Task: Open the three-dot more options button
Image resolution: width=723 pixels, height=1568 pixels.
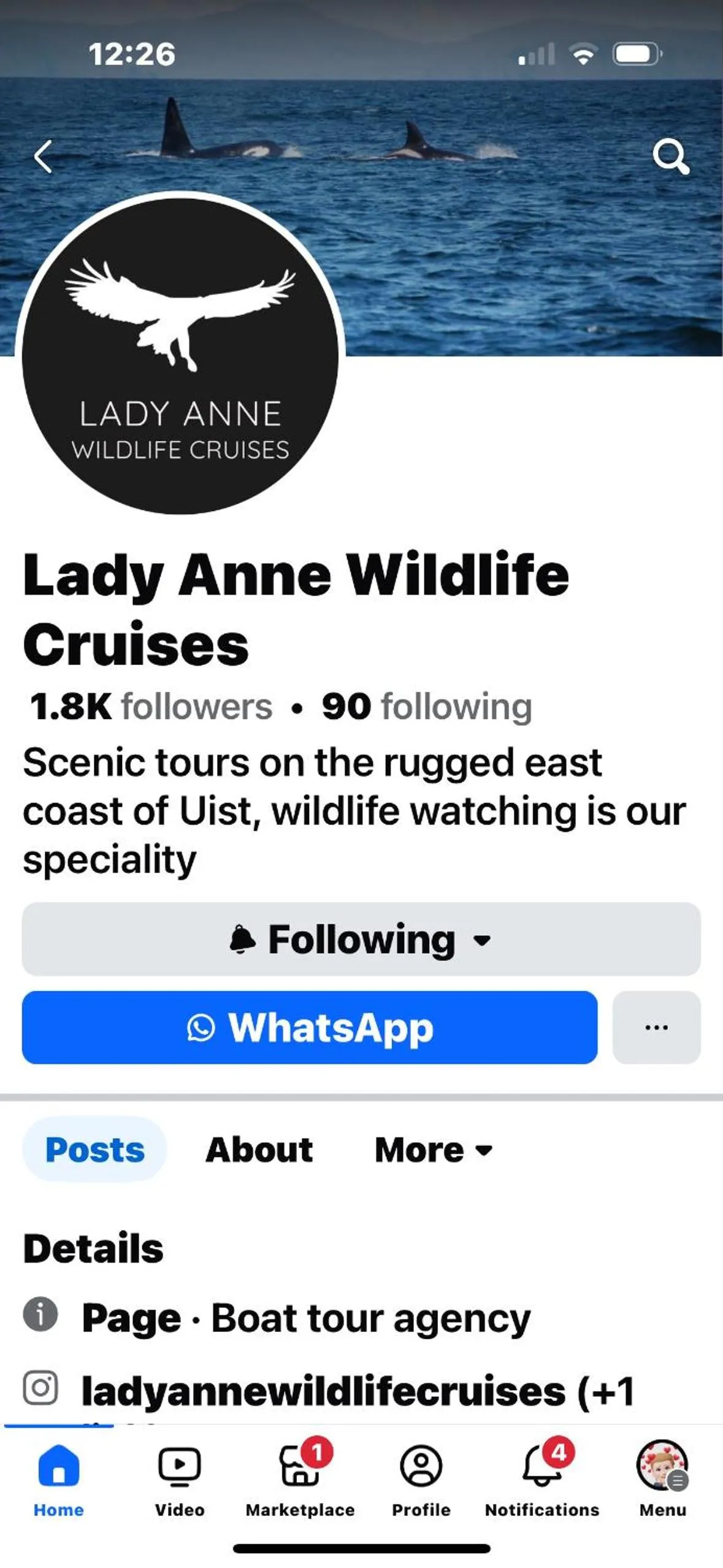Action: pos(656,1028)
